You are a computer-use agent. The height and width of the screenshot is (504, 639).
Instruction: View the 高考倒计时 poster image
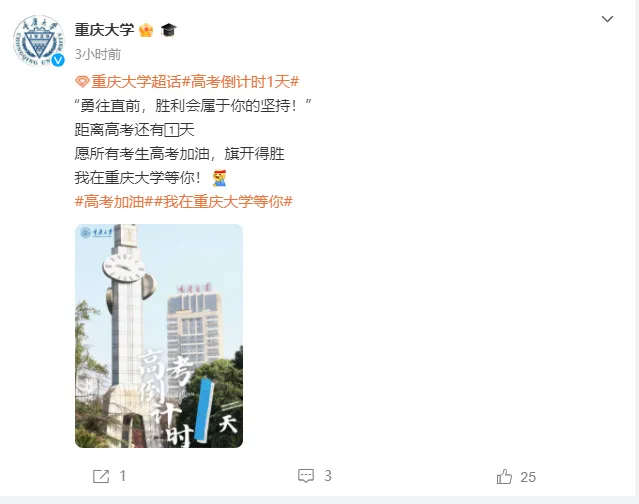[x=159, y=335]
